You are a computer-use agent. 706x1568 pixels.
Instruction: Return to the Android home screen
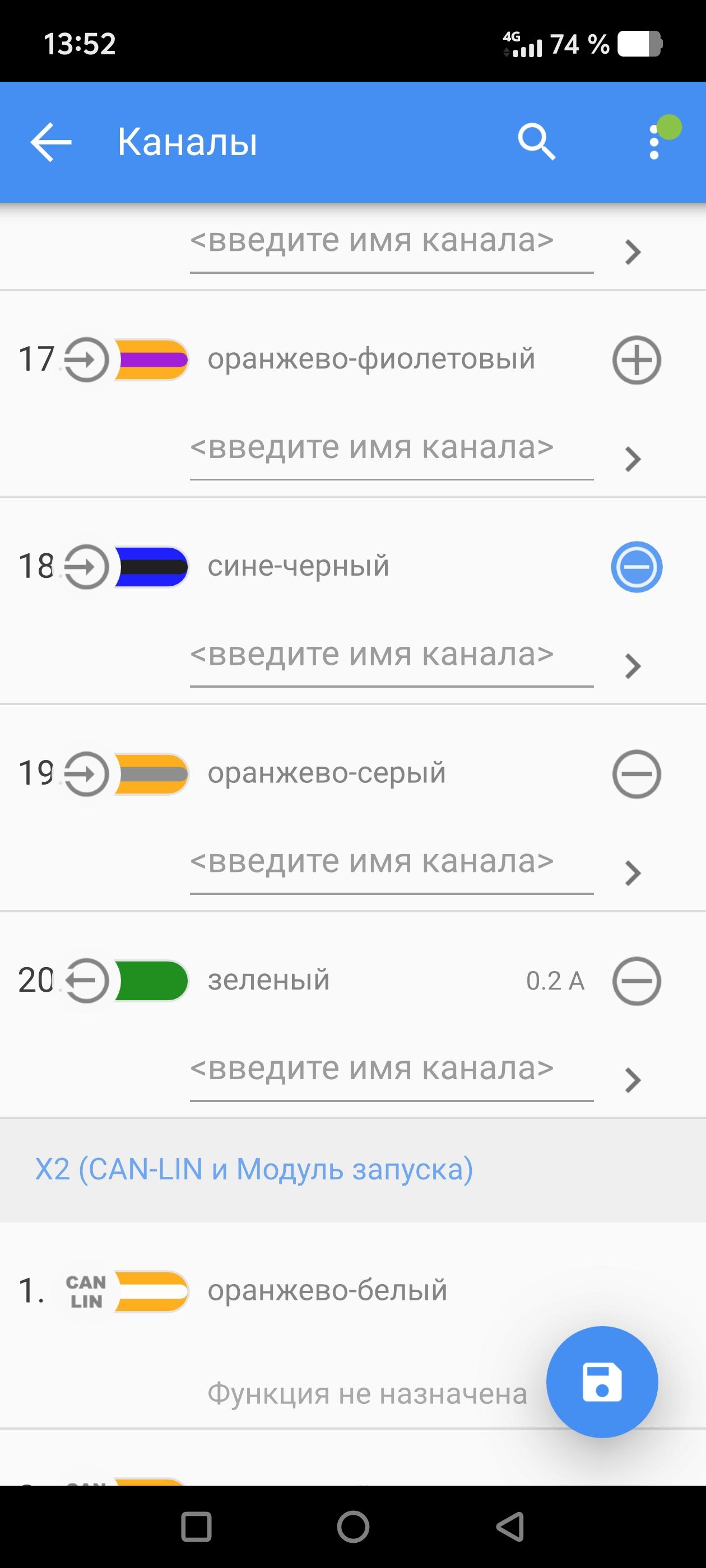(354, 1527)
